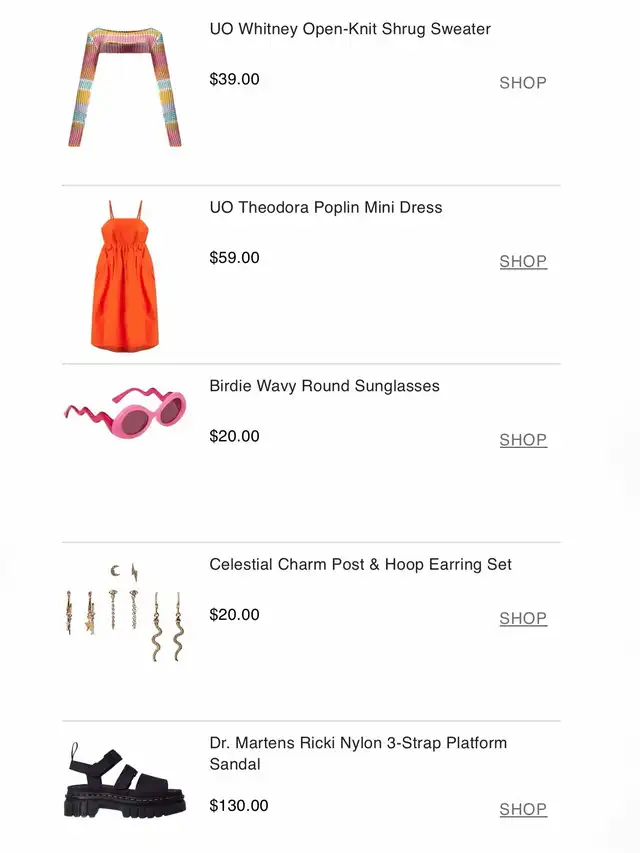Screen dimensions: 640x853
Task: Open the orange mini dress product image
Action: (x=125, y=275)
